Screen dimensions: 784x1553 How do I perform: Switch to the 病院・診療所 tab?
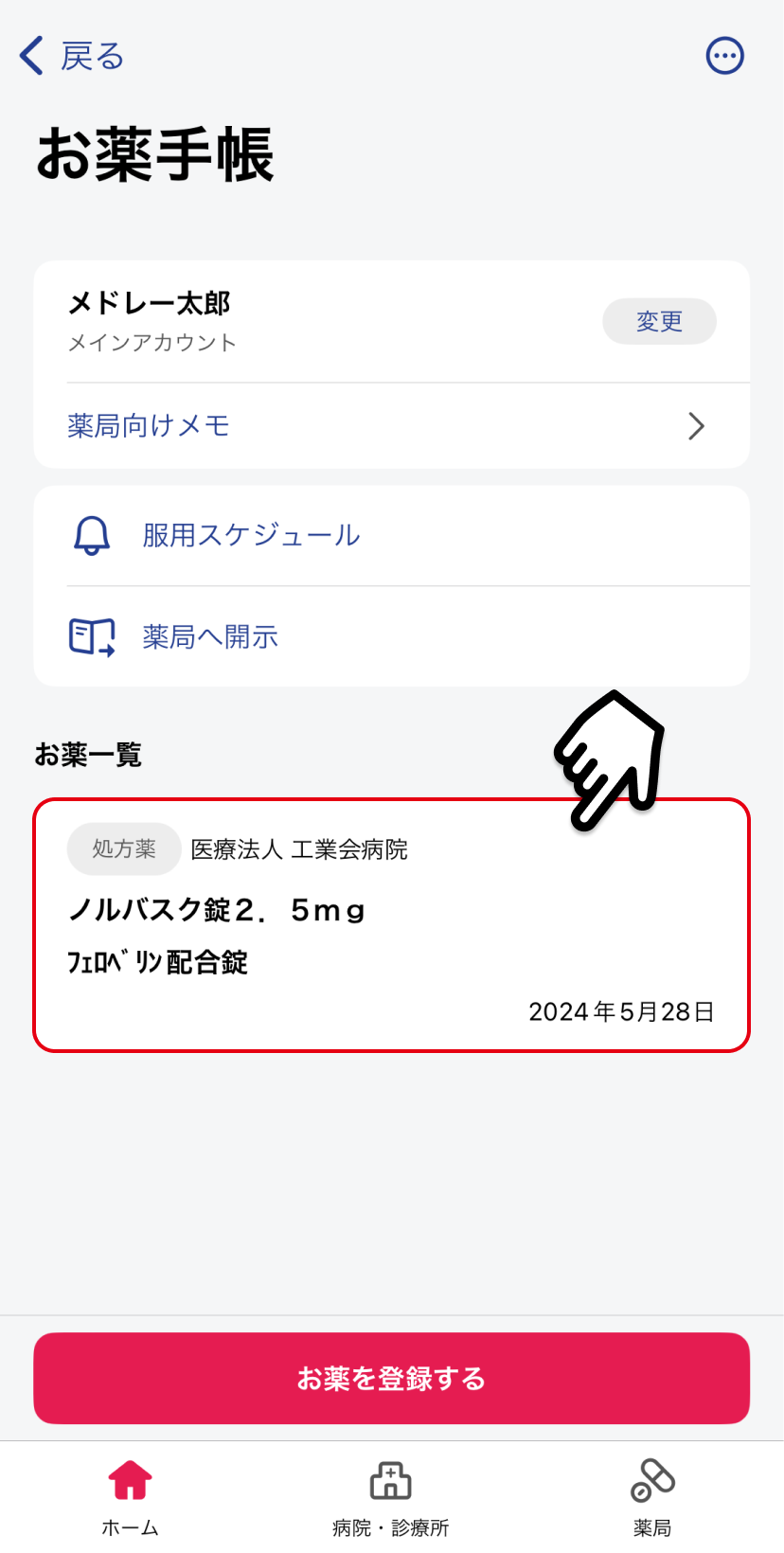point(391,1498)
